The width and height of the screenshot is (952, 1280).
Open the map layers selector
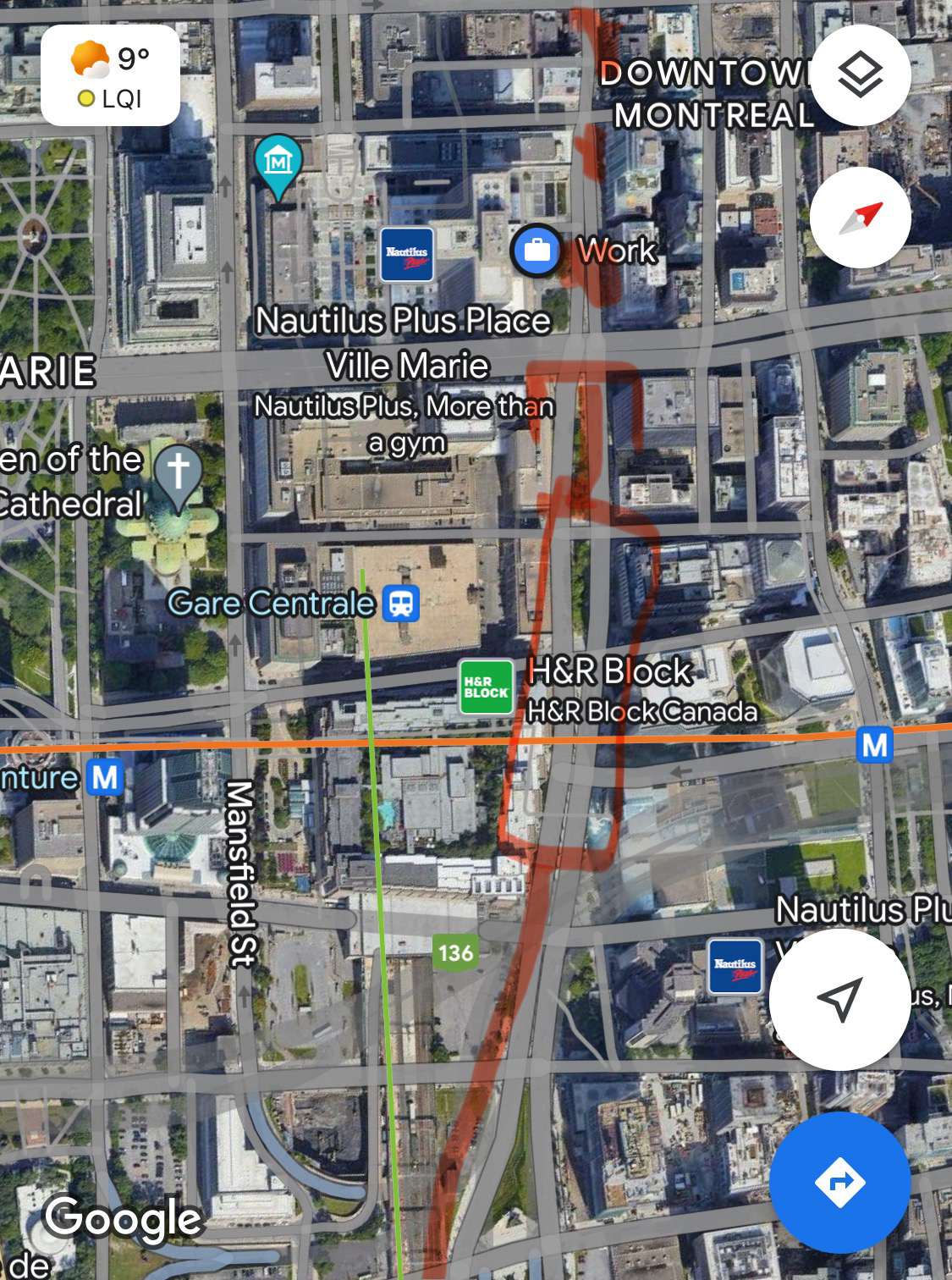860,75
